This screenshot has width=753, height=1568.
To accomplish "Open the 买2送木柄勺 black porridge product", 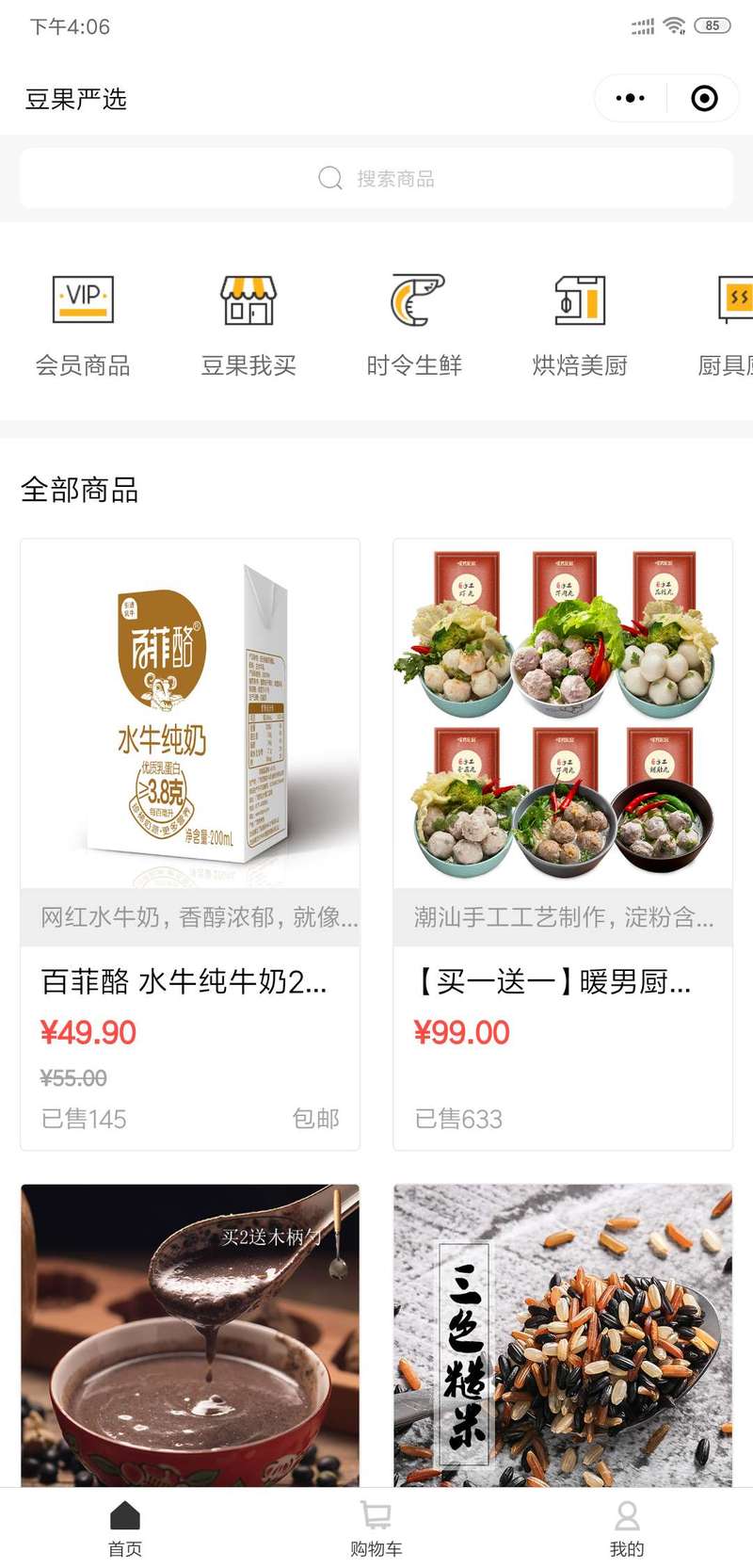I will coord(190,1335).
